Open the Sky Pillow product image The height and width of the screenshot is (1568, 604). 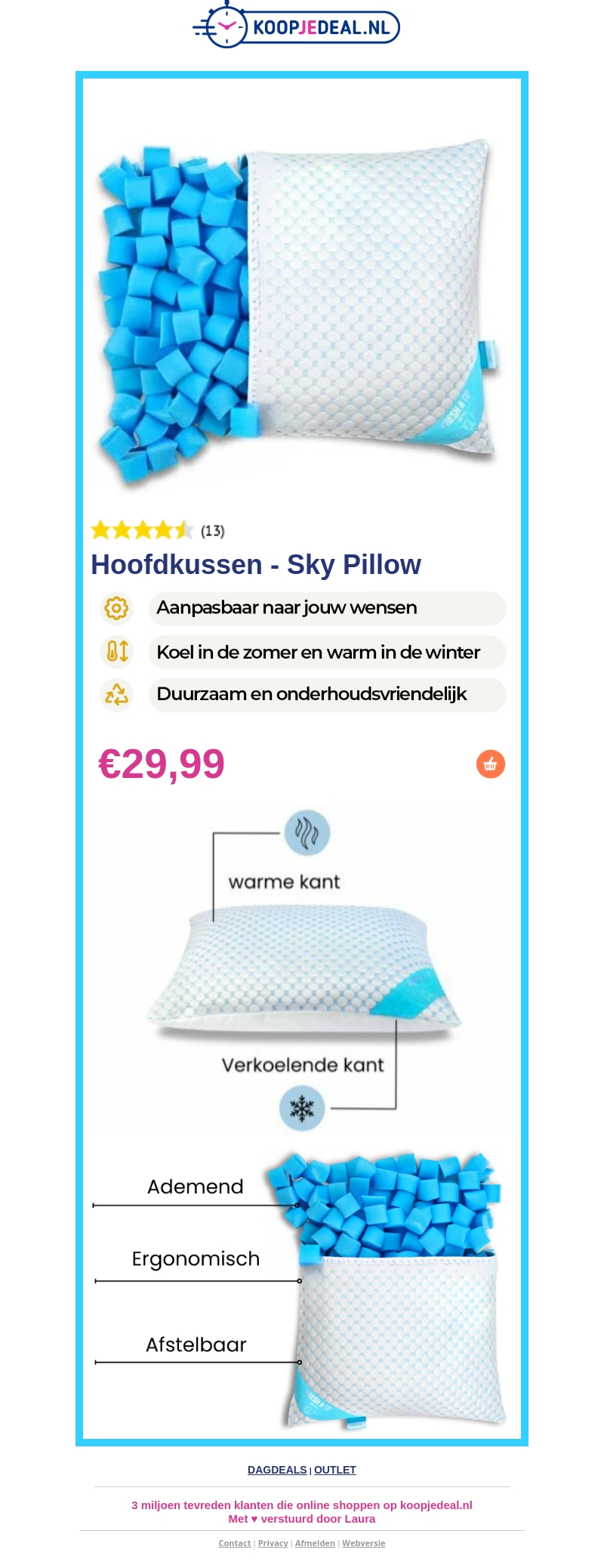[x=302, y=302]
